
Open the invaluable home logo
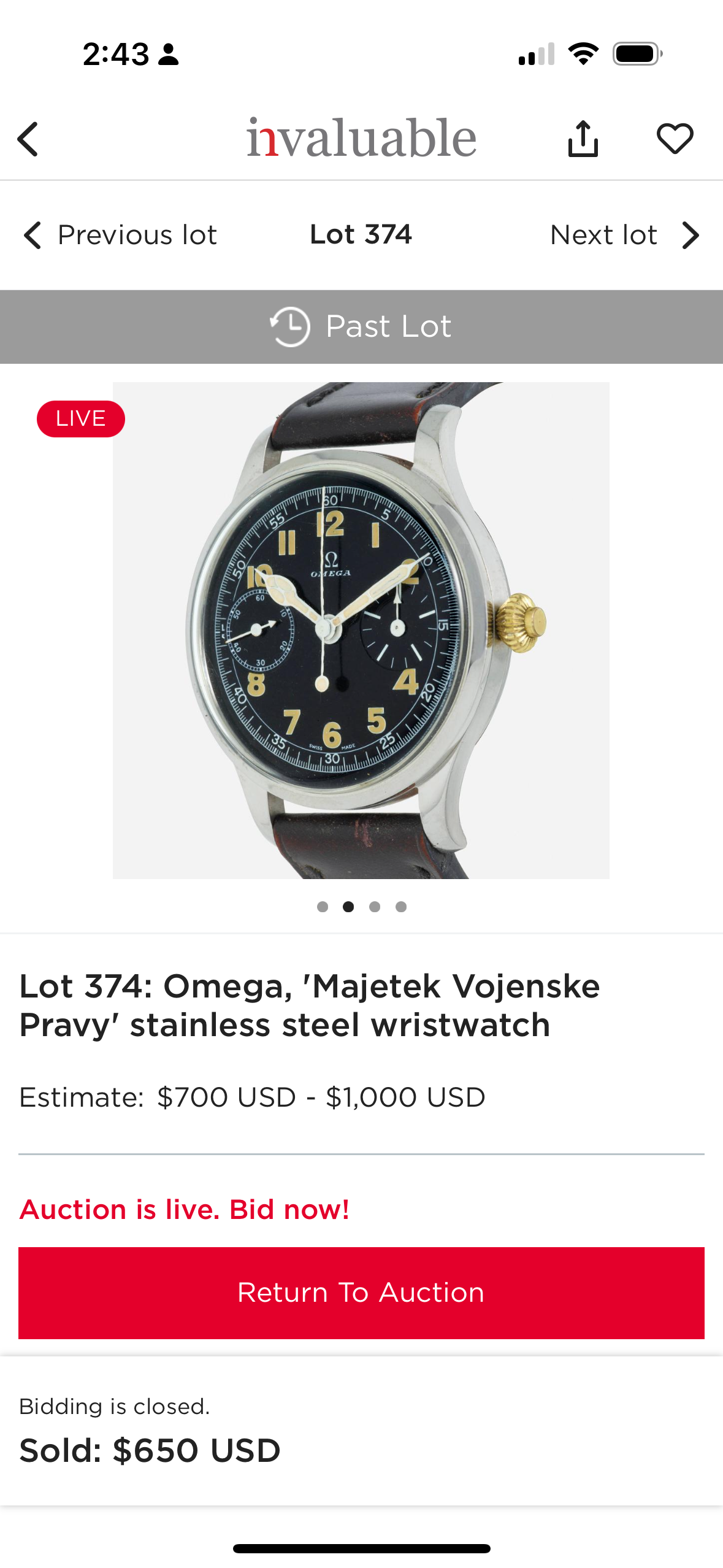coord(361,138)
